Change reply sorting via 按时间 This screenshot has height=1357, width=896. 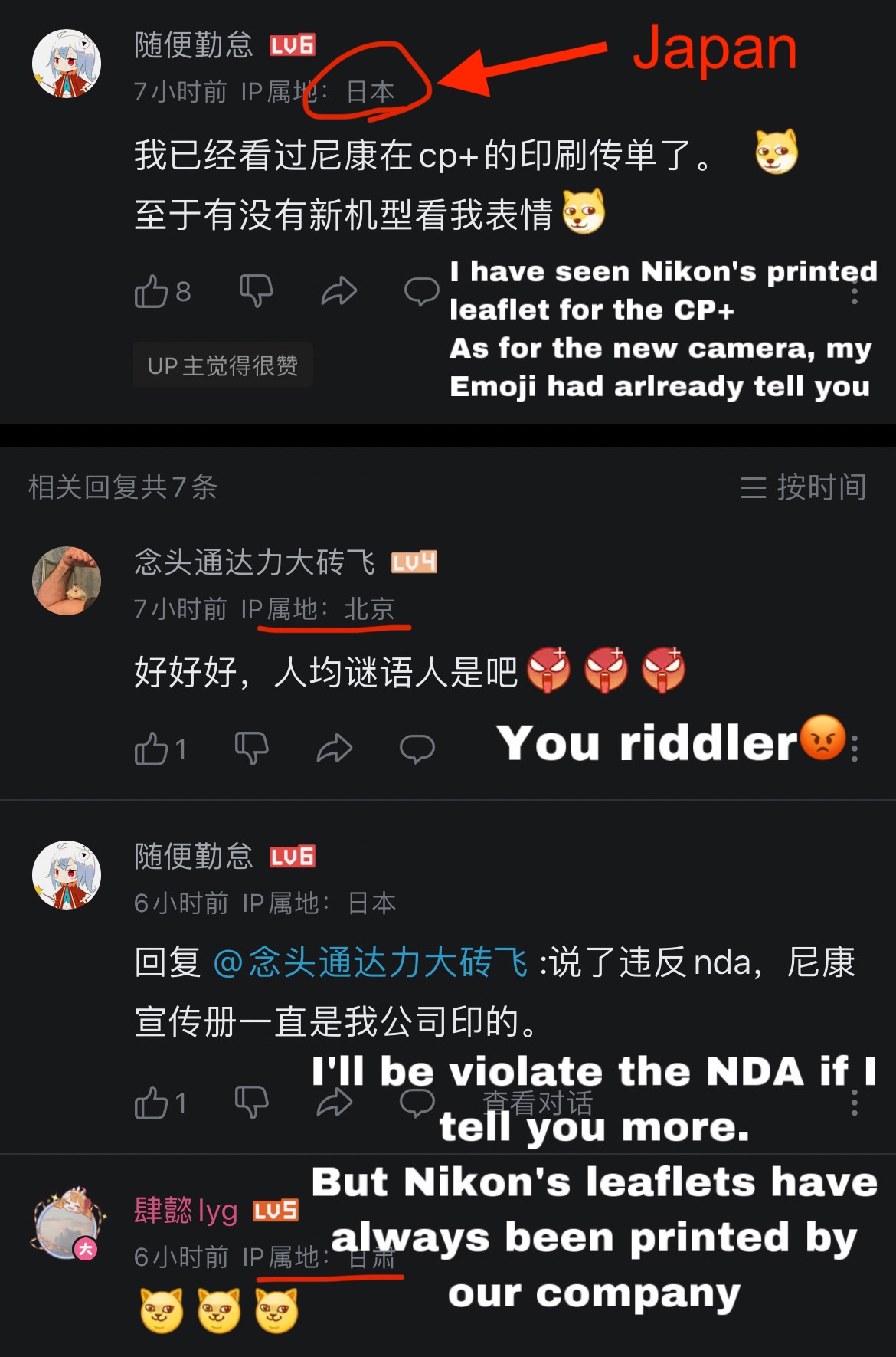(x=803, y=487)
